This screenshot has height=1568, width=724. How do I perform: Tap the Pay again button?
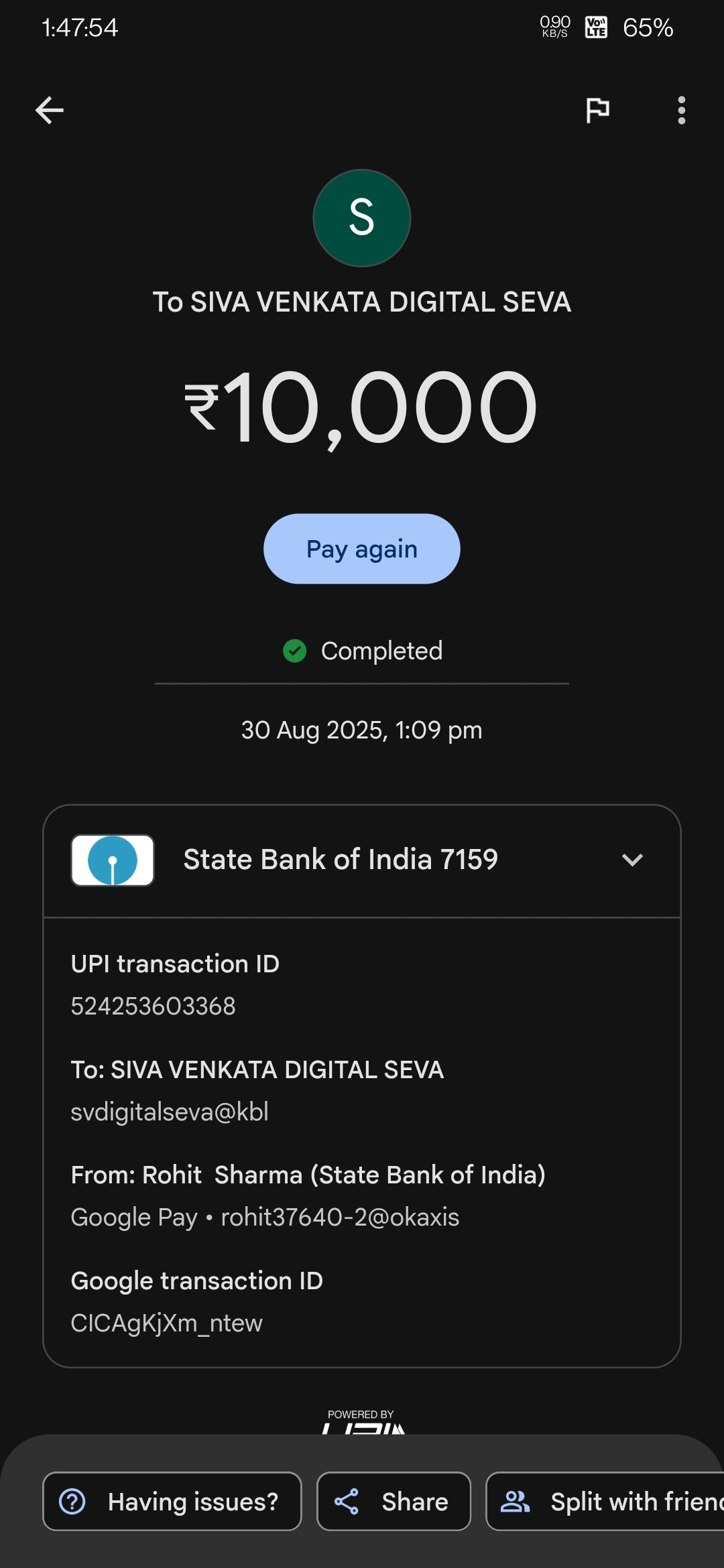(x=362, y=549)
